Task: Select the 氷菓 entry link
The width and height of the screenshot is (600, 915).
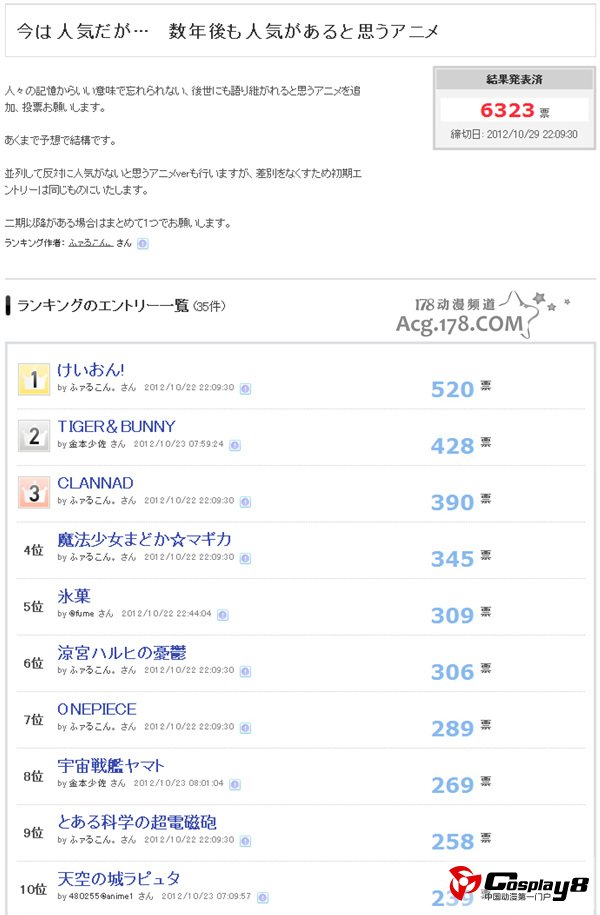Action: 74,596
